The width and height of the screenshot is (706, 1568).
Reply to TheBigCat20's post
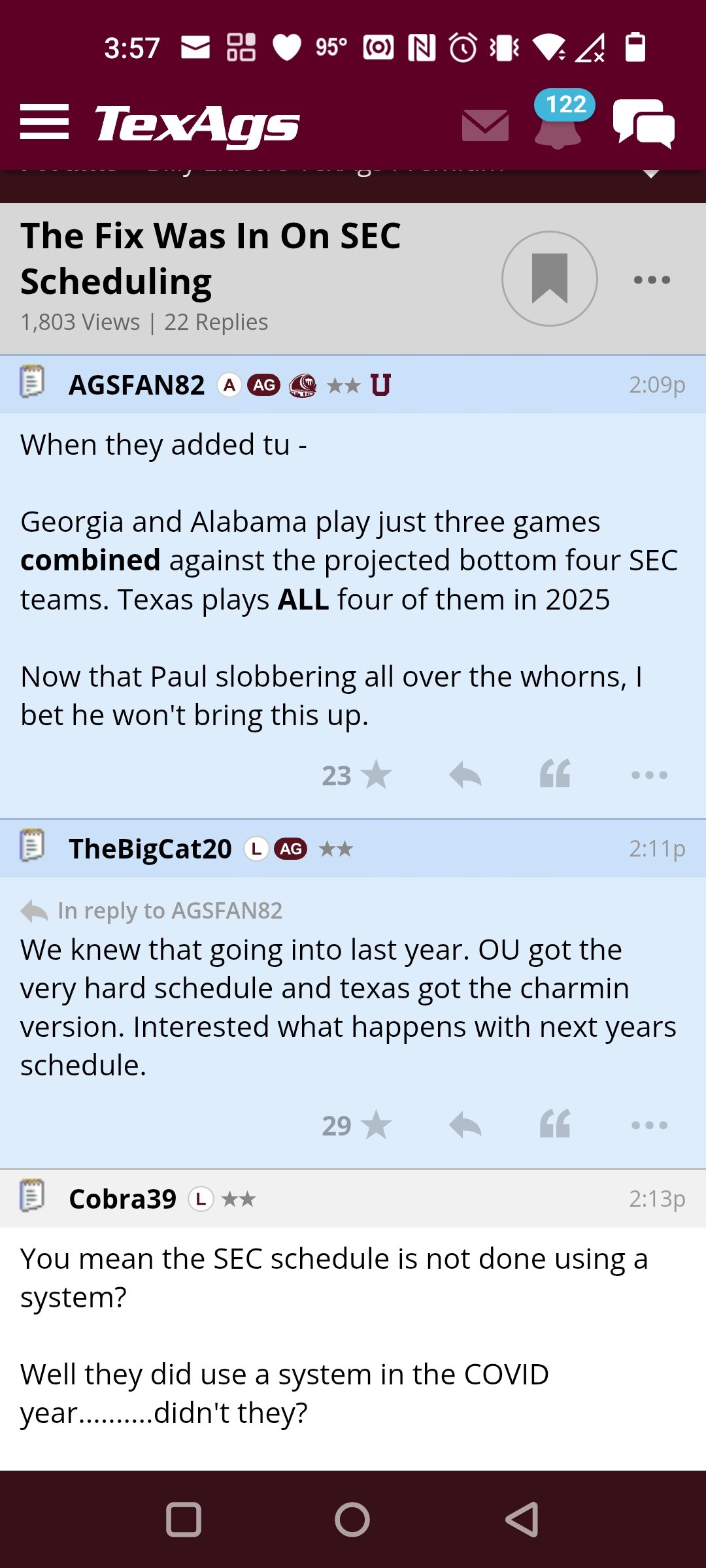click(x=465, y=1125)
